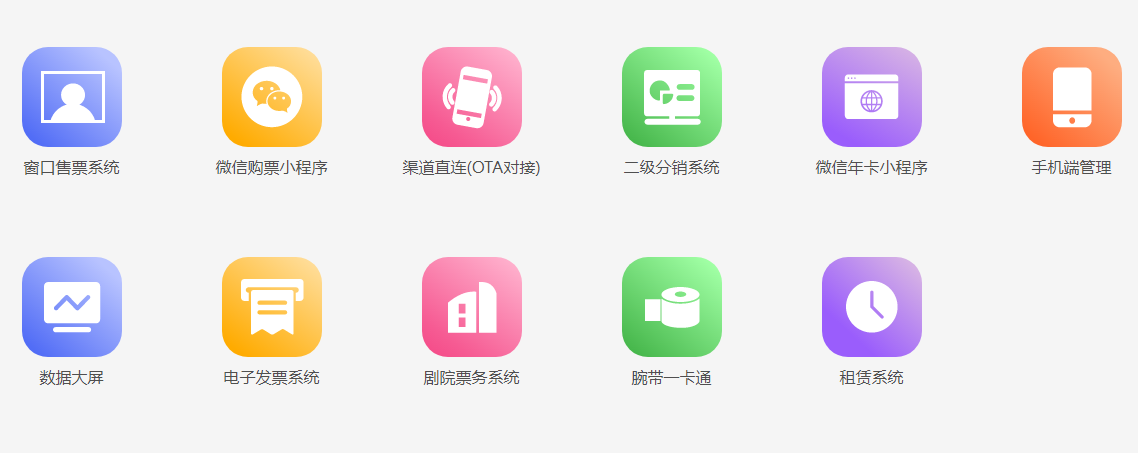Open 微信年卡小程序
This screenshot has height=453, width=1138.
click(872, 97)
